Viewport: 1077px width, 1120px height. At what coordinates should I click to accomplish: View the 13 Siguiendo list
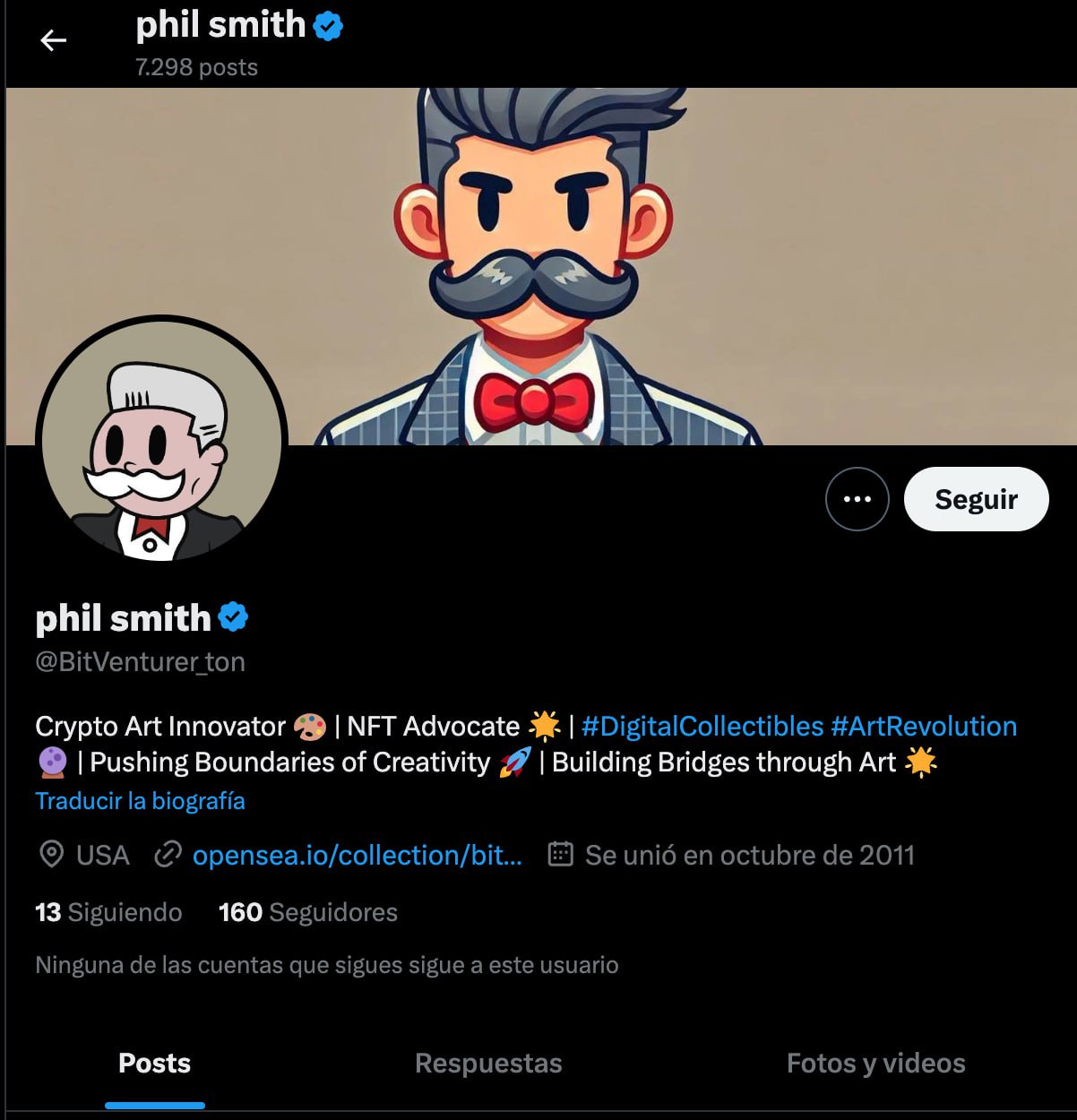click(108, 912)
